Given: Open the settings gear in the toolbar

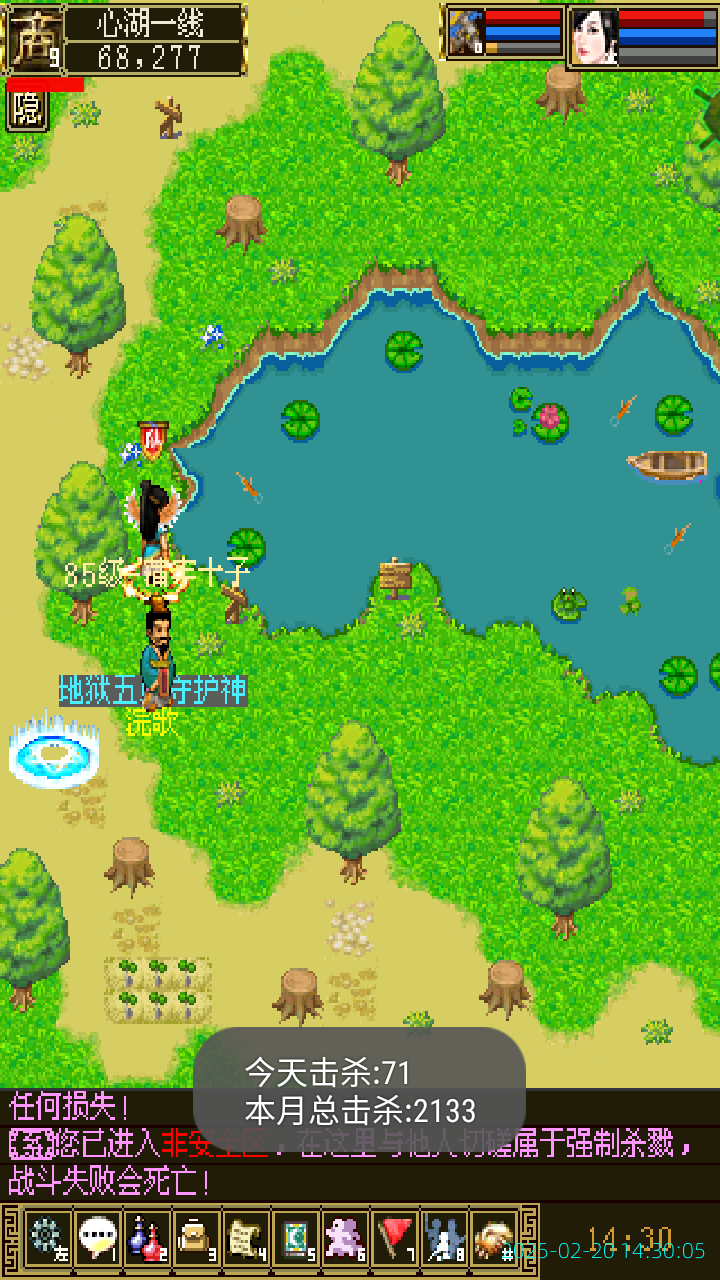Looking at the screenshot, I should (x=46, y=1238).
